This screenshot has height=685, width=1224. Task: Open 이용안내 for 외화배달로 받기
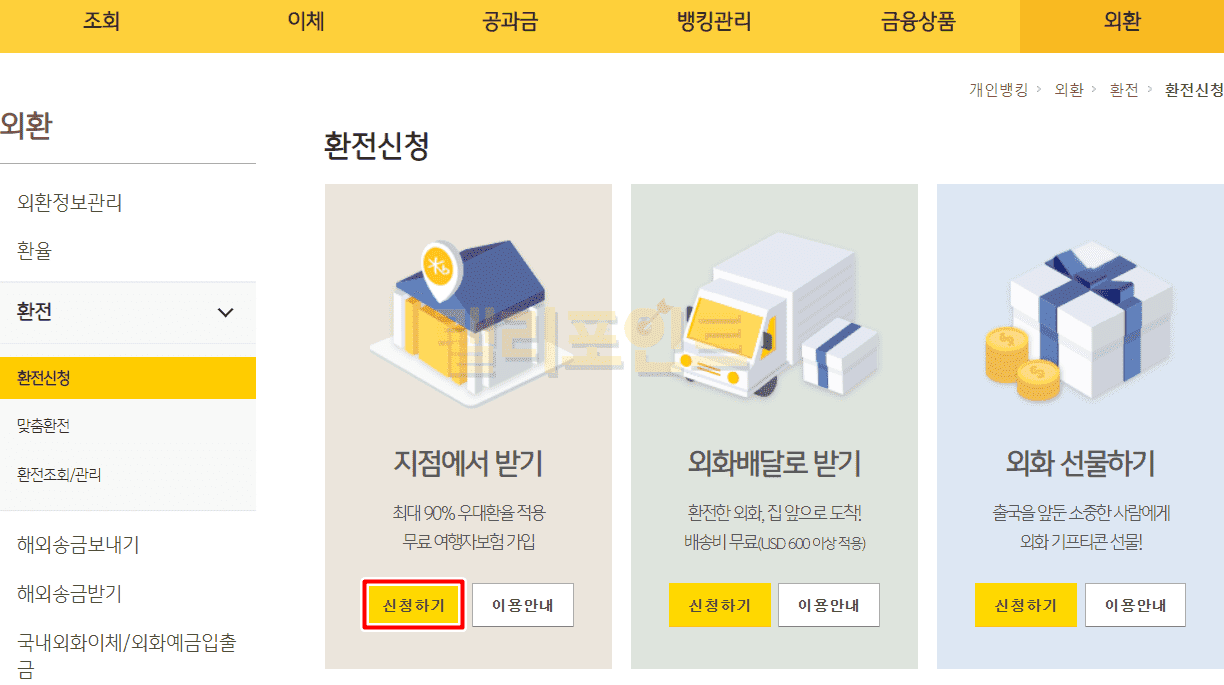829,605
